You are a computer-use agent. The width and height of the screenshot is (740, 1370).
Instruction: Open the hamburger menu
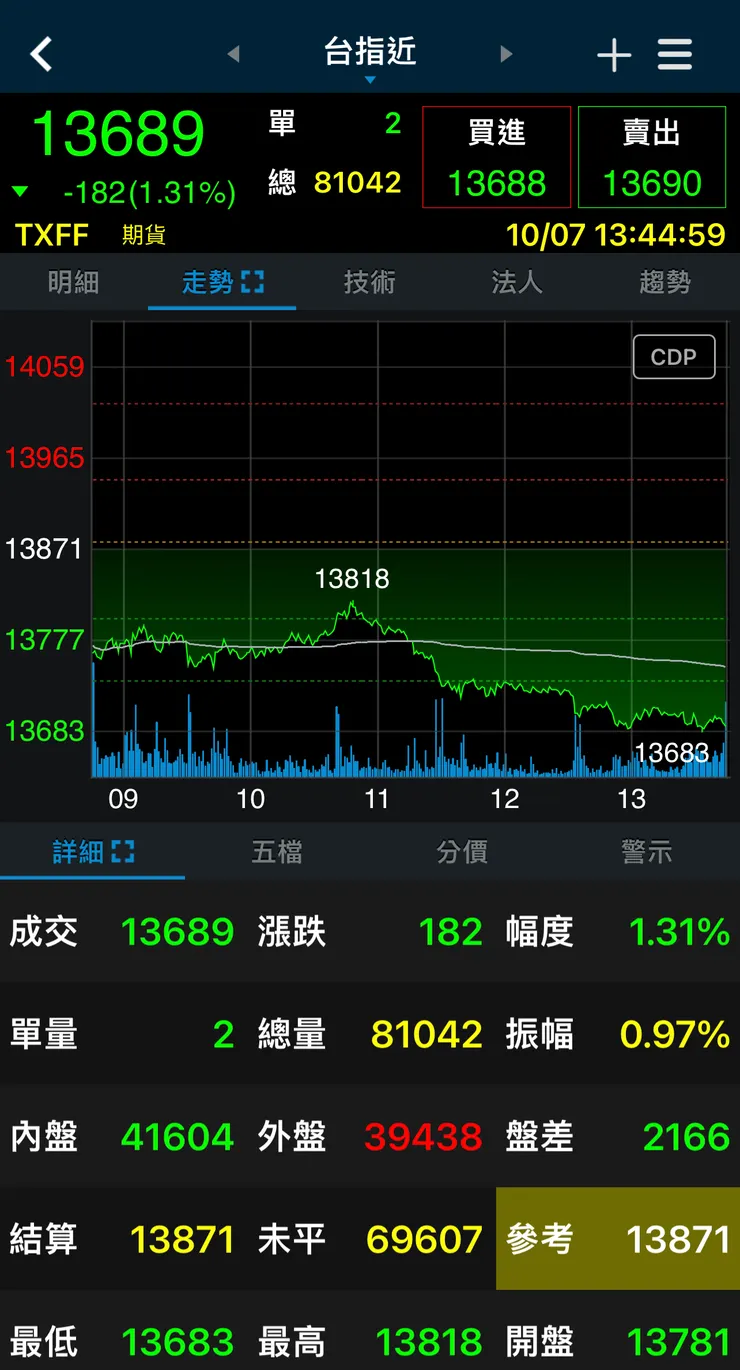coord(675,55)
